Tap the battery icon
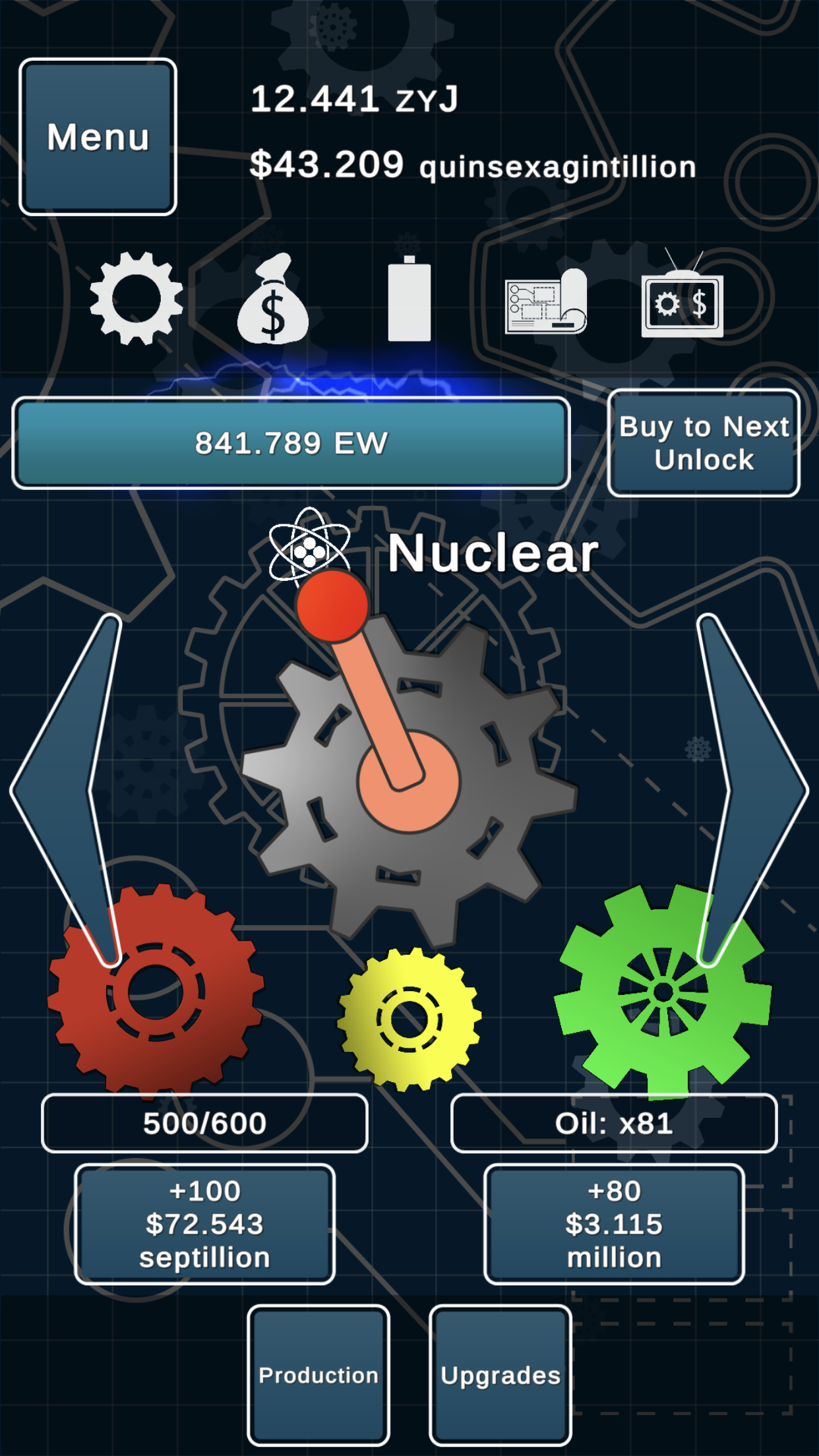 coord(409,298)
